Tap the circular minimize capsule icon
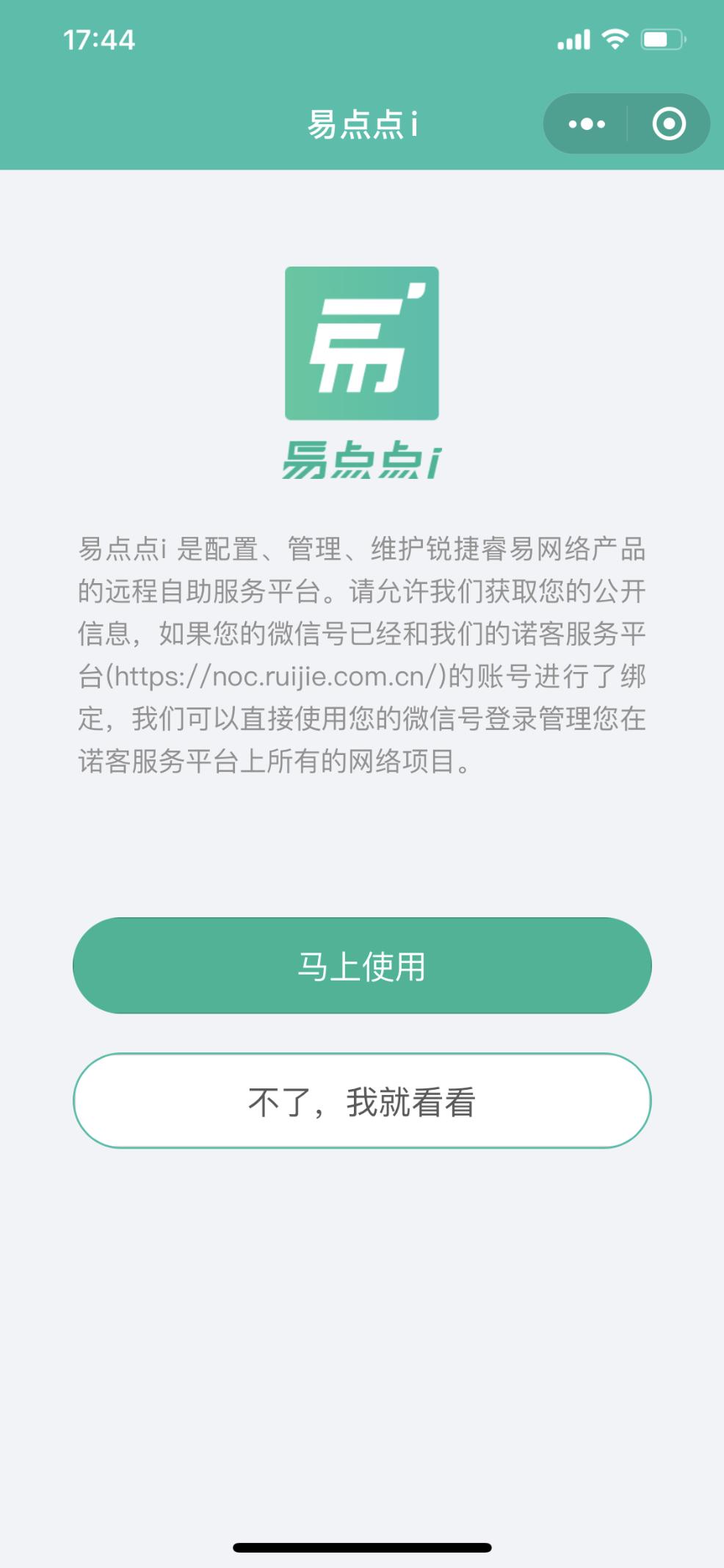The image size is (724, 1568). (670, 125)
